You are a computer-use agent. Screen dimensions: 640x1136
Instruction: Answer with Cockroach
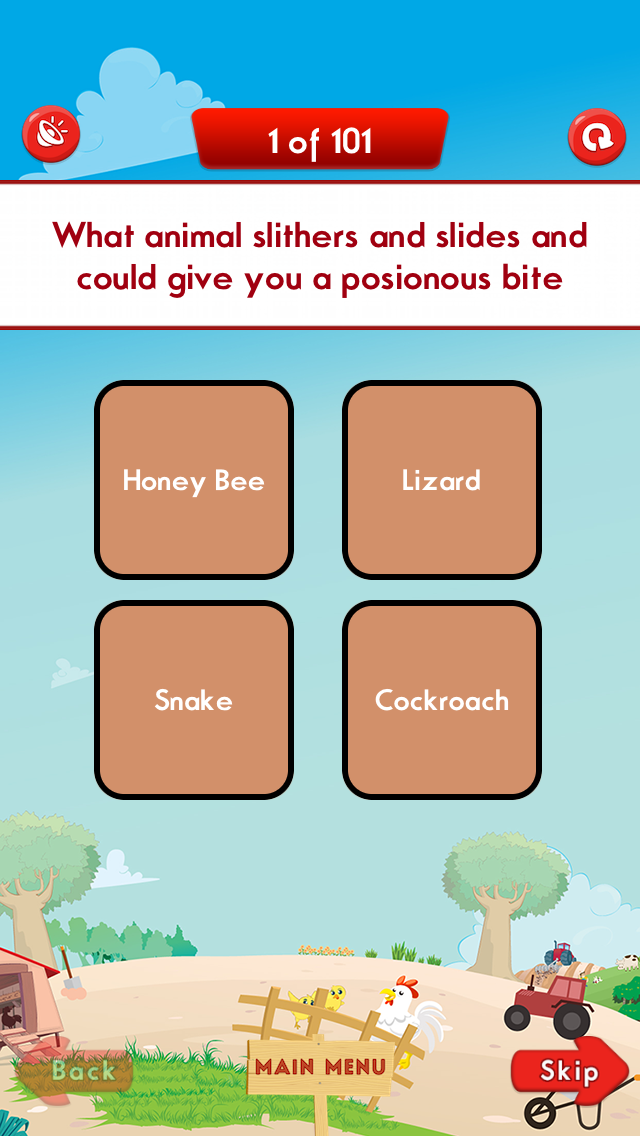coord(442,700)
